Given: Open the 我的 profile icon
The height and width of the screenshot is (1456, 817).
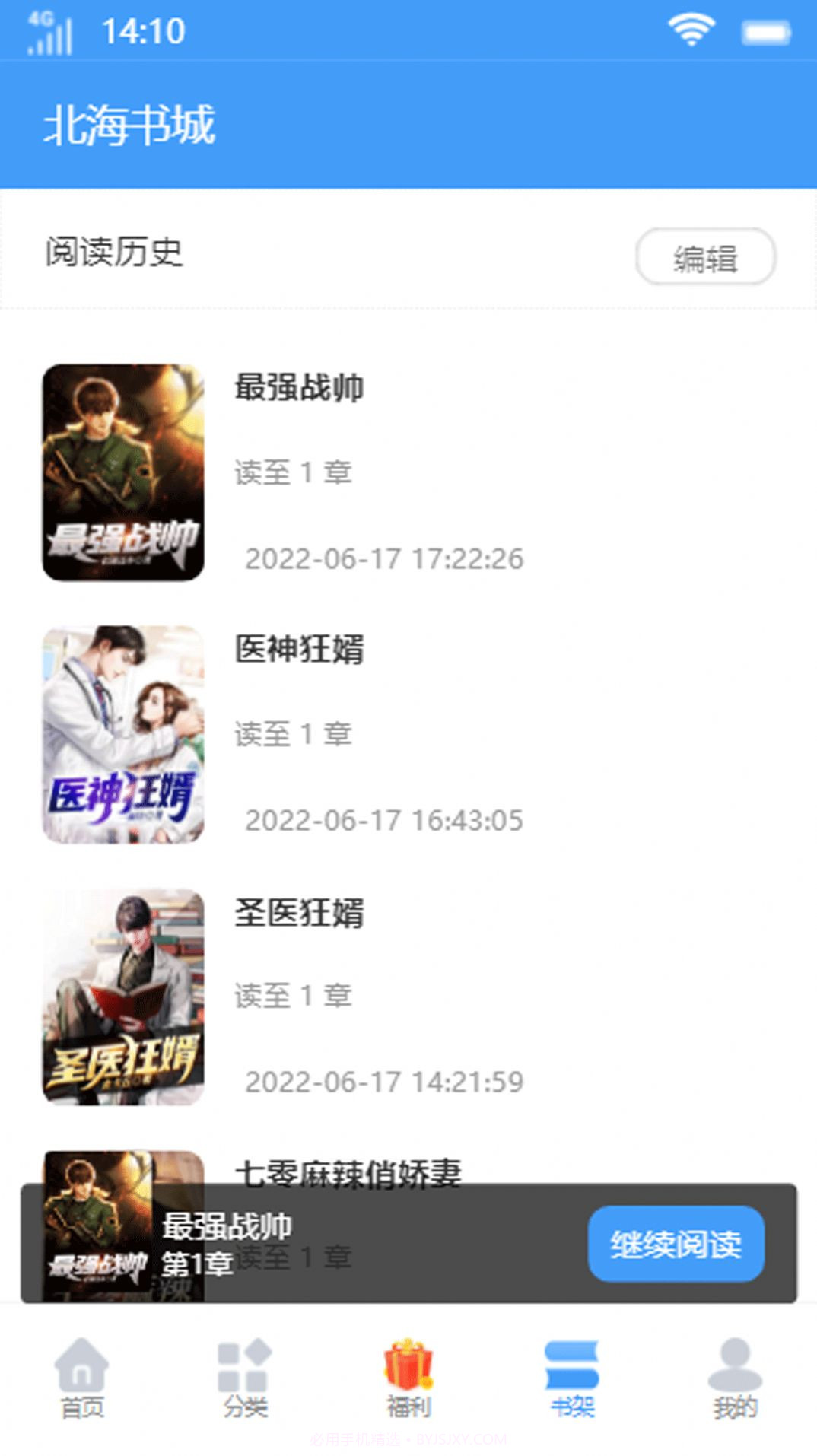Looking at the screenshot, I should [x=733, y=1368].
